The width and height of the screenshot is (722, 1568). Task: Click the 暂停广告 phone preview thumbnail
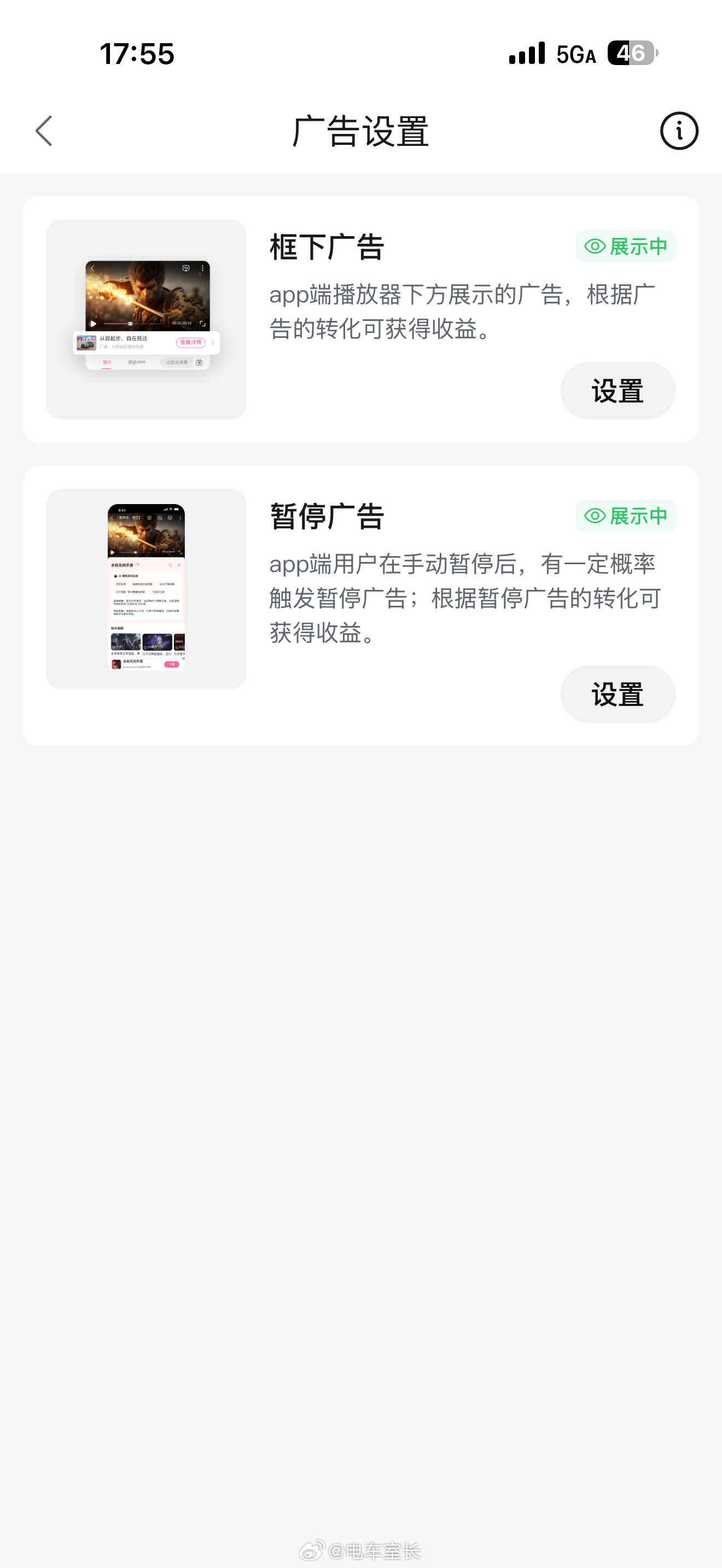(146, 586)
